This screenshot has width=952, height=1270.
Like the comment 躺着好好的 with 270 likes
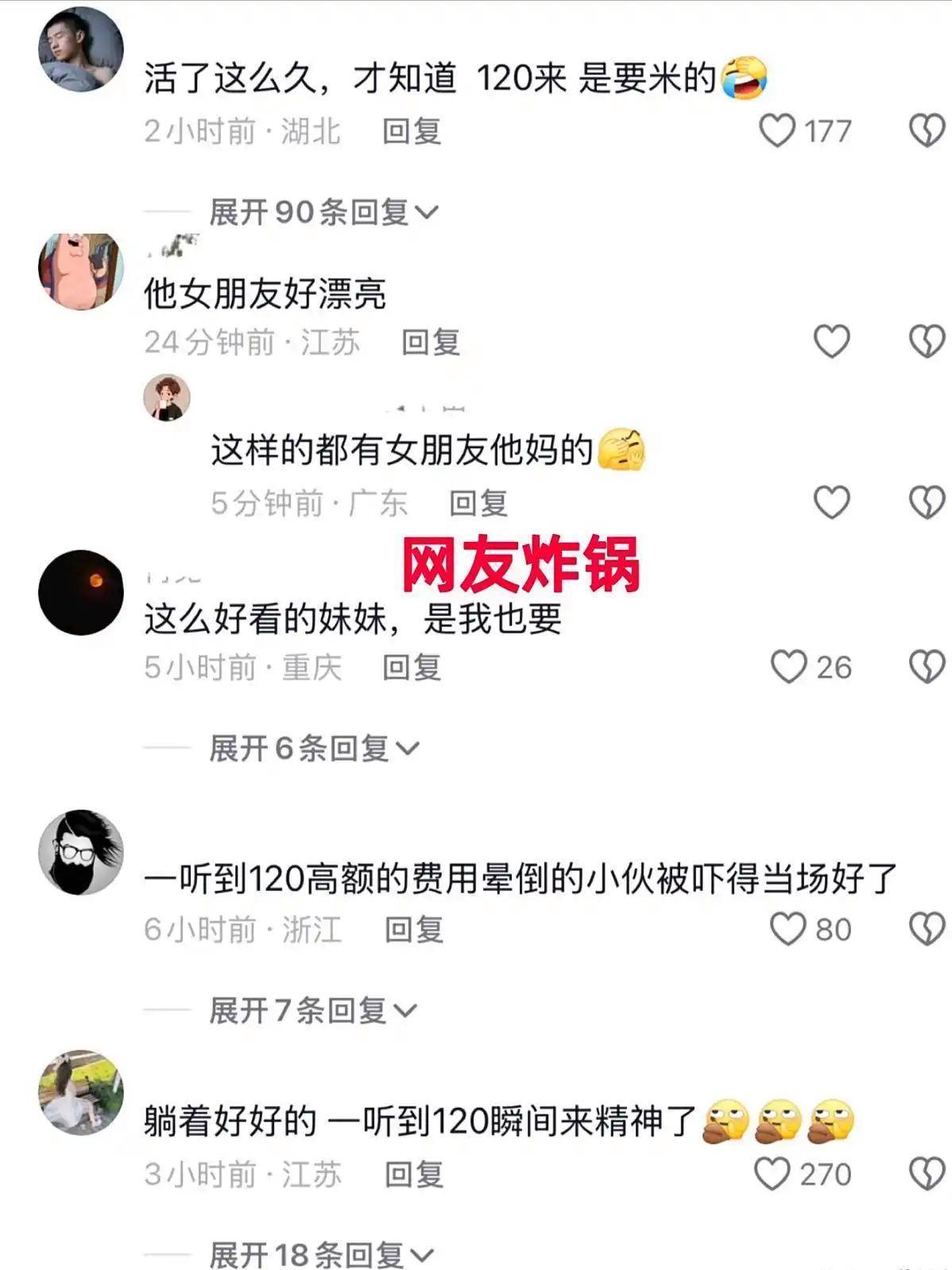(x=772, y=1174)
